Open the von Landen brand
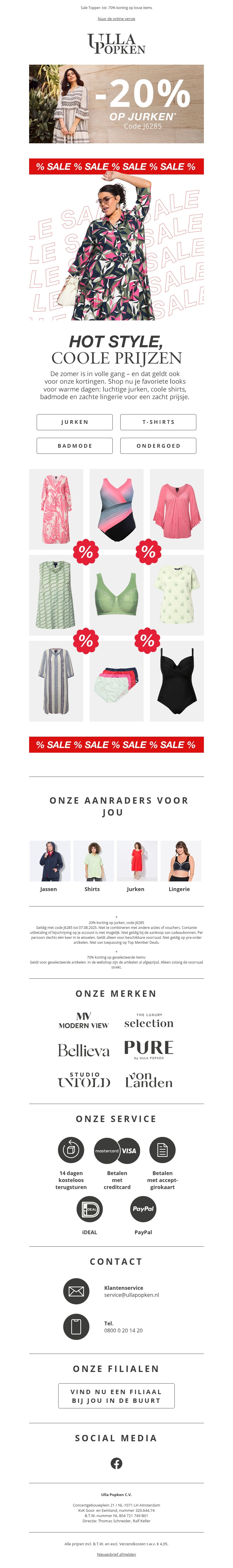Screen dimensions: 233x1568 tap(149, 1080)
